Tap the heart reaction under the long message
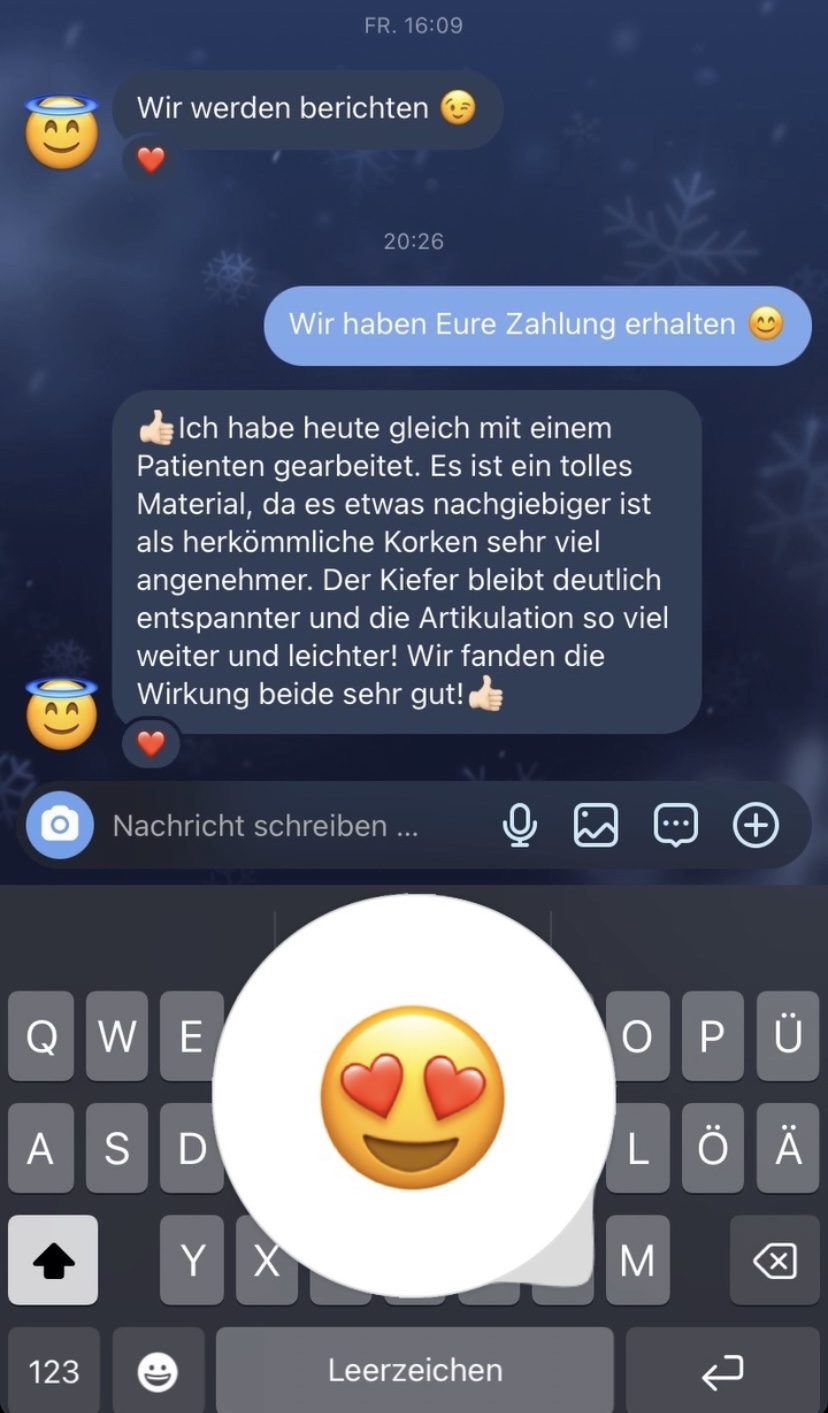Screen dimensions: 828x1413 (x=150, y=743)
